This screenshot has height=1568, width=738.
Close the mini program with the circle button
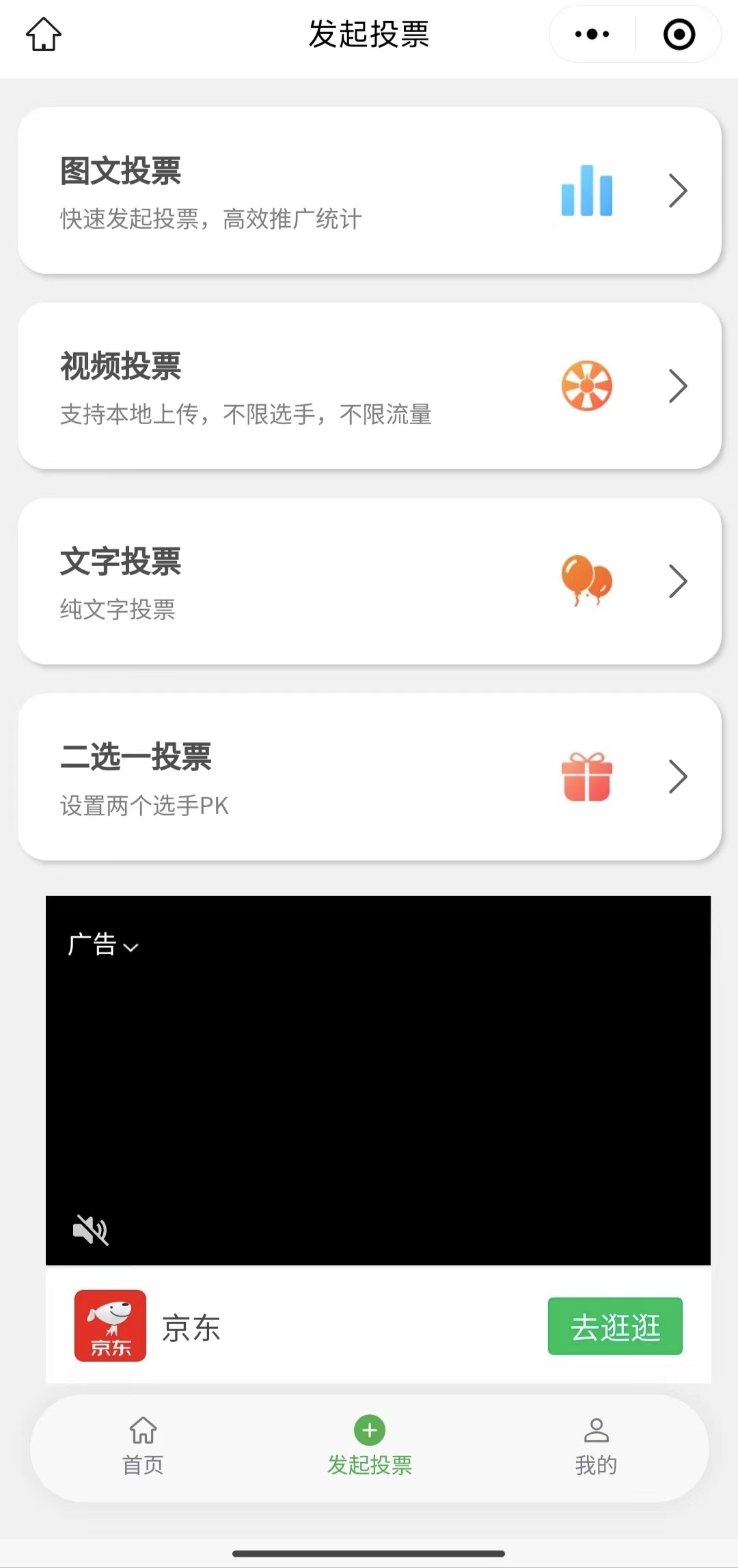tap(679, 34)
